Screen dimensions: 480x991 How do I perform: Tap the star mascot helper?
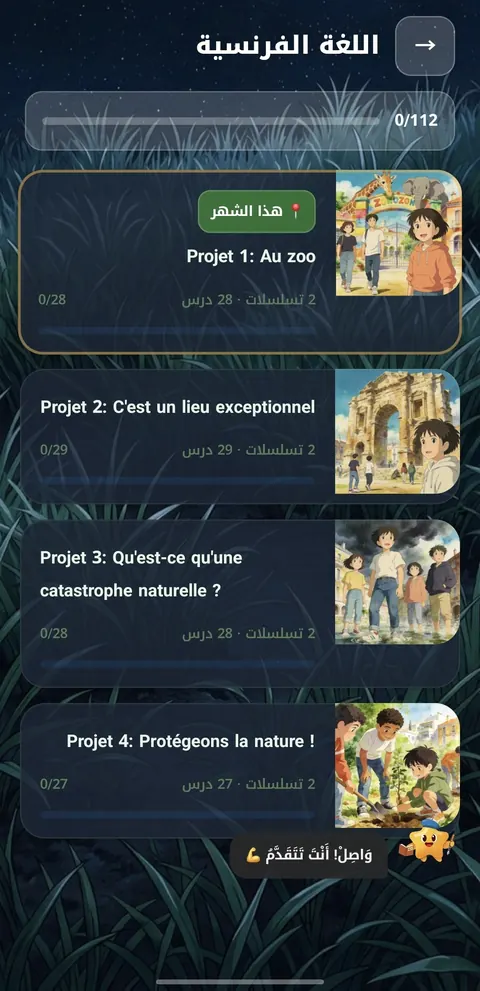428,842
